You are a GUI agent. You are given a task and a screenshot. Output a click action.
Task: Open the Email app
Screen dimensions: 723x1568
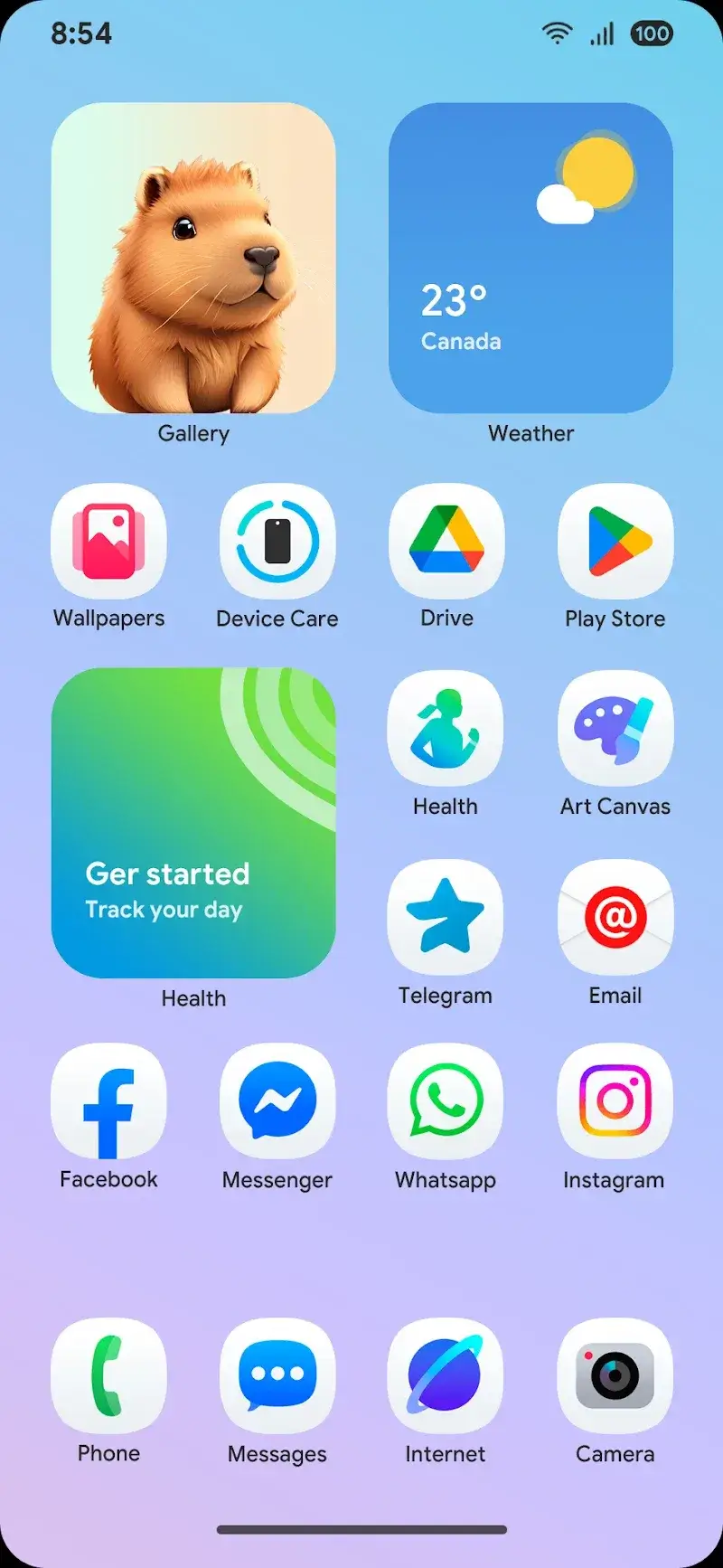pyautogui.click(x=615, y=917)
